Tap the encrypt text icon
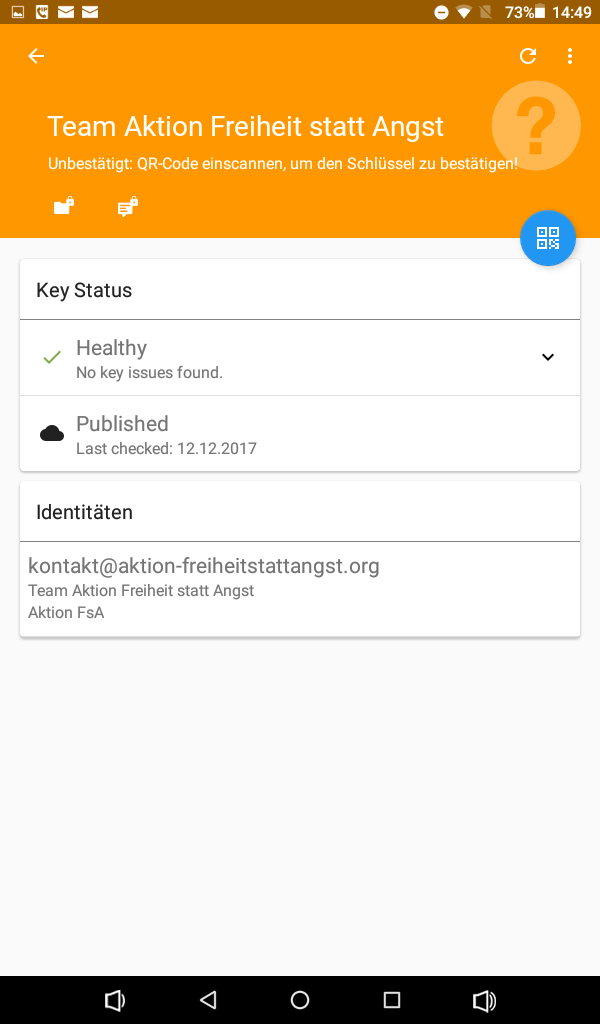 pos(127,206)
